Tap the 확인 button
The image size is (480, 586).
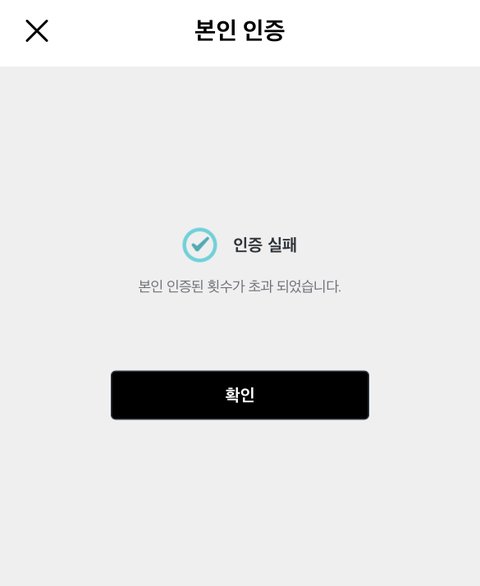click(x=240, y=395)
